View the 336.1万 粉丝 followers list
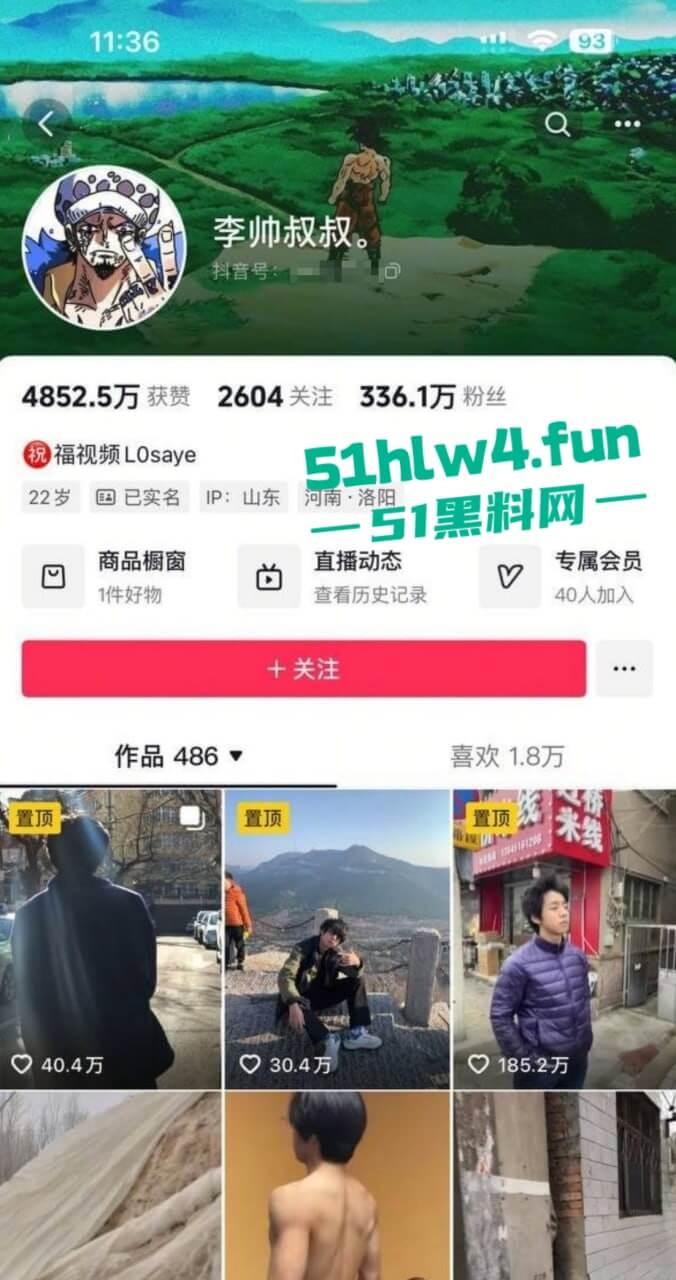 (432, 397)
